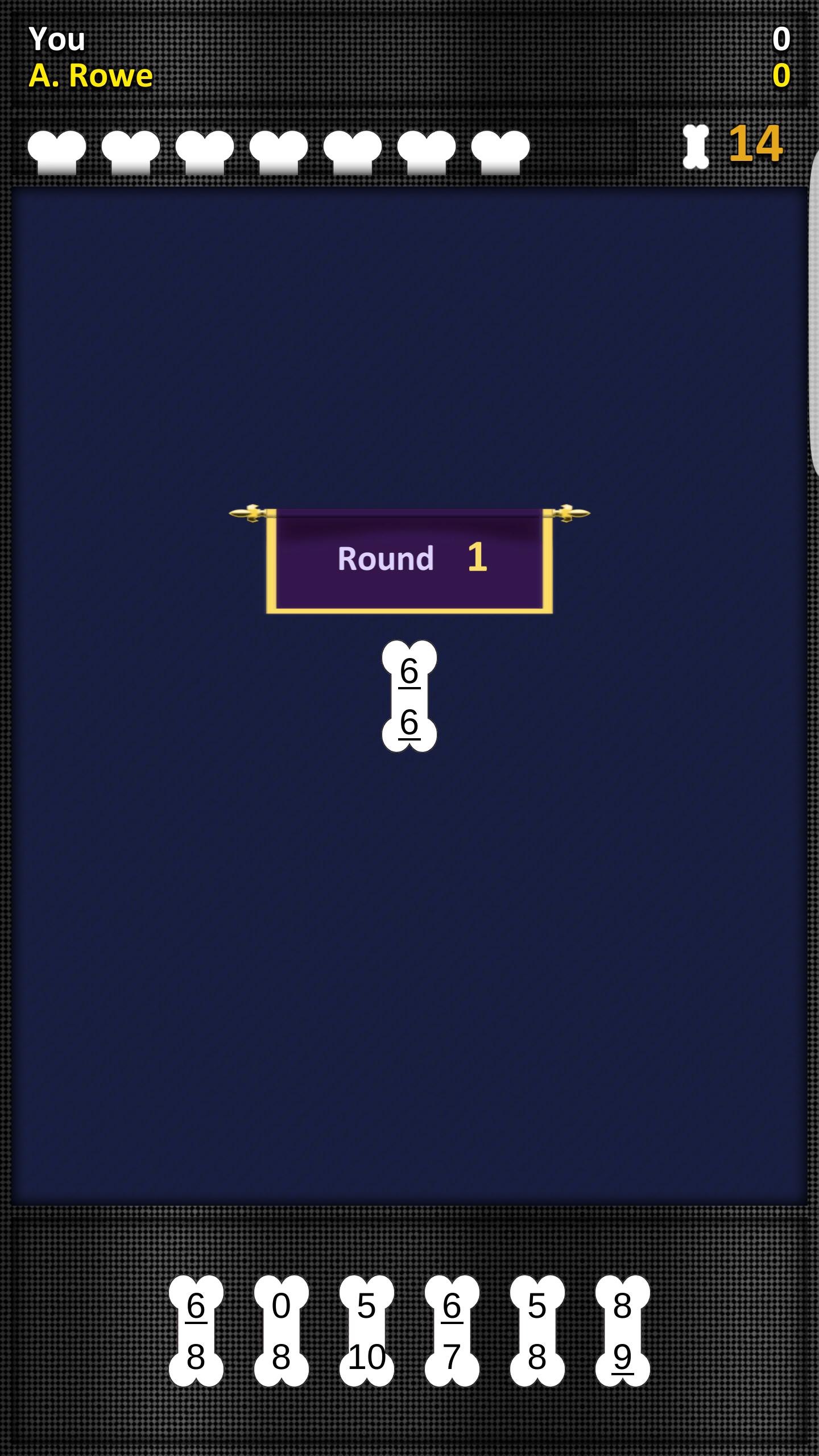Select the 5/8 domino tile
Viewport: 819px width, 1456px height.
pyautogui.click(x=537, y=1331)
